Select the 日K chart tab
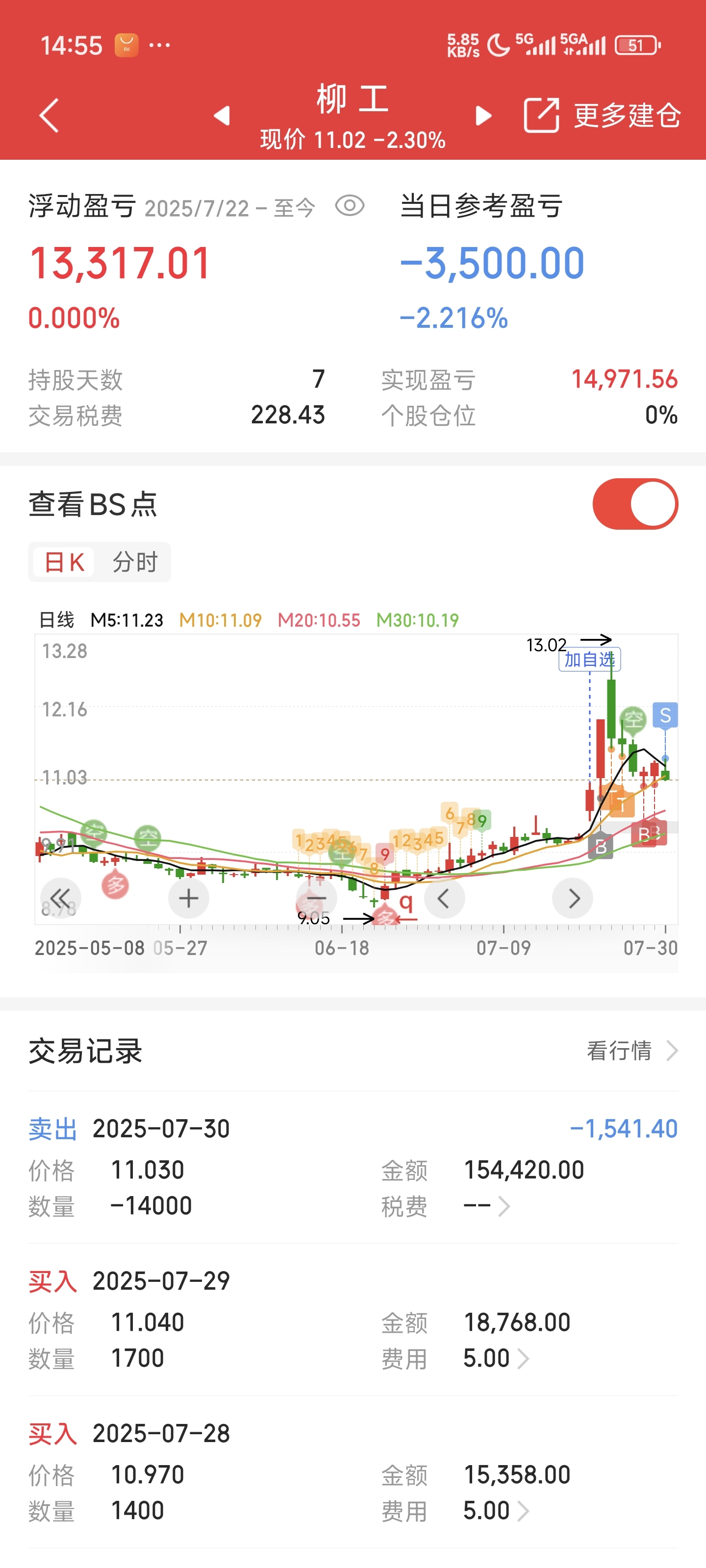706x1568 pixels. [x=64, y=562]
